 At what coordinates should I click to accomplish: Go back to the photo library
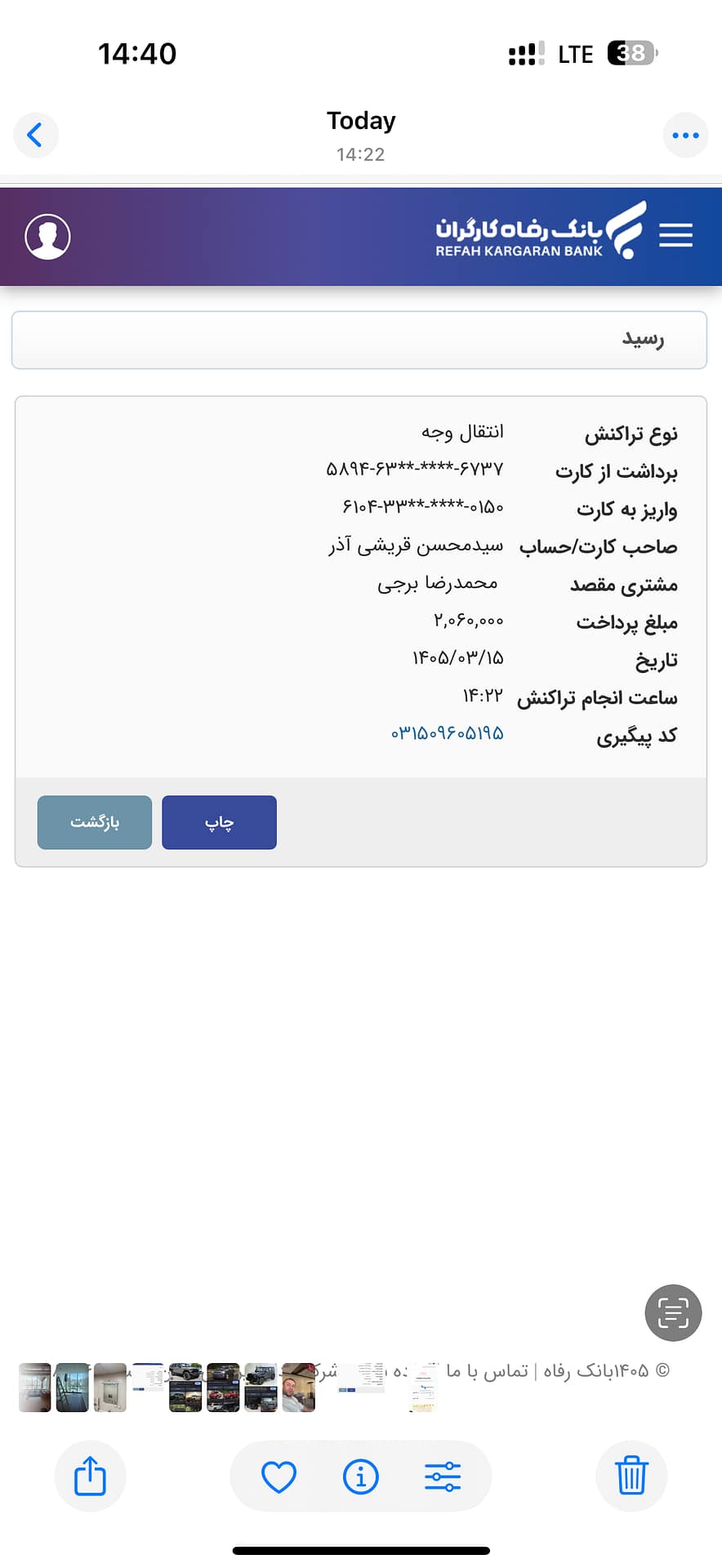pos(35,135)
